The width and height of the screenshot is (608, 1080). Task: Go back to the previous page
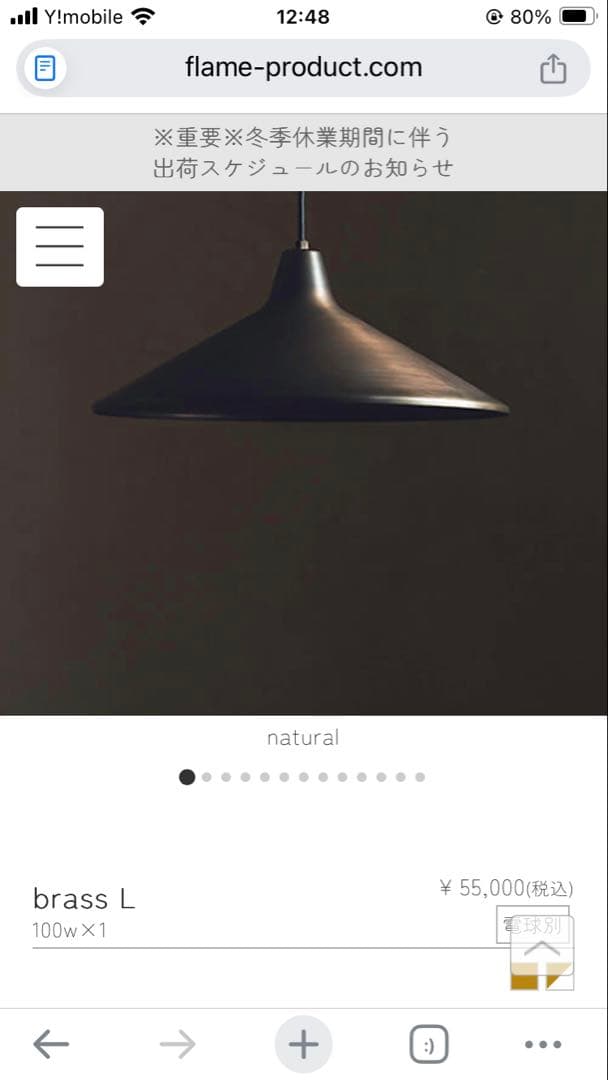coord(51,1045)
